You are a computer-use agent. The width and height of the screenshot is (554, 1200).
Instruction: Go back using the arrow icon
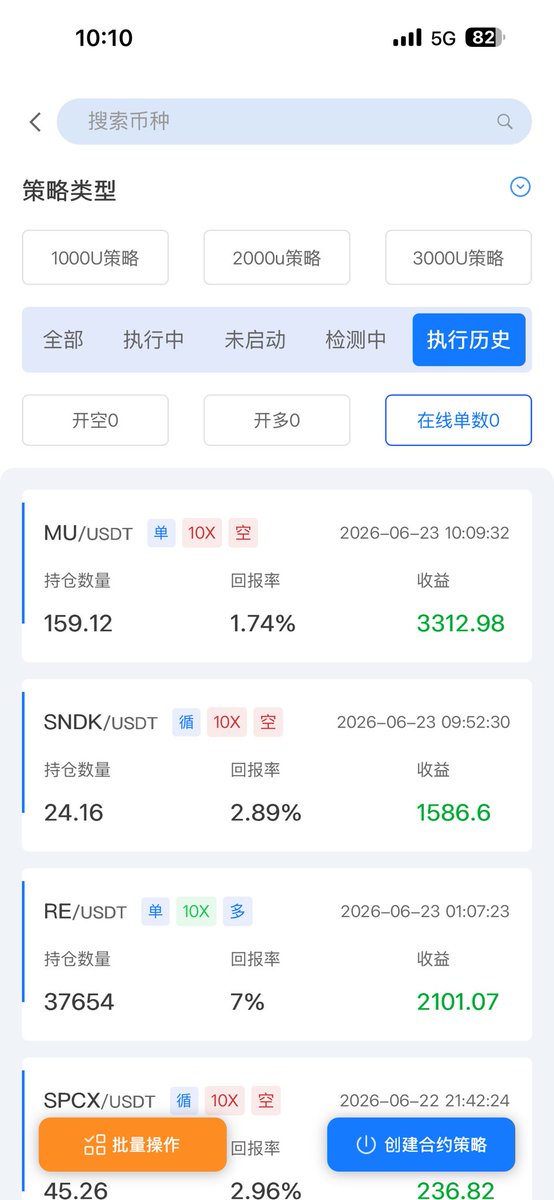(x=35, y=122)
